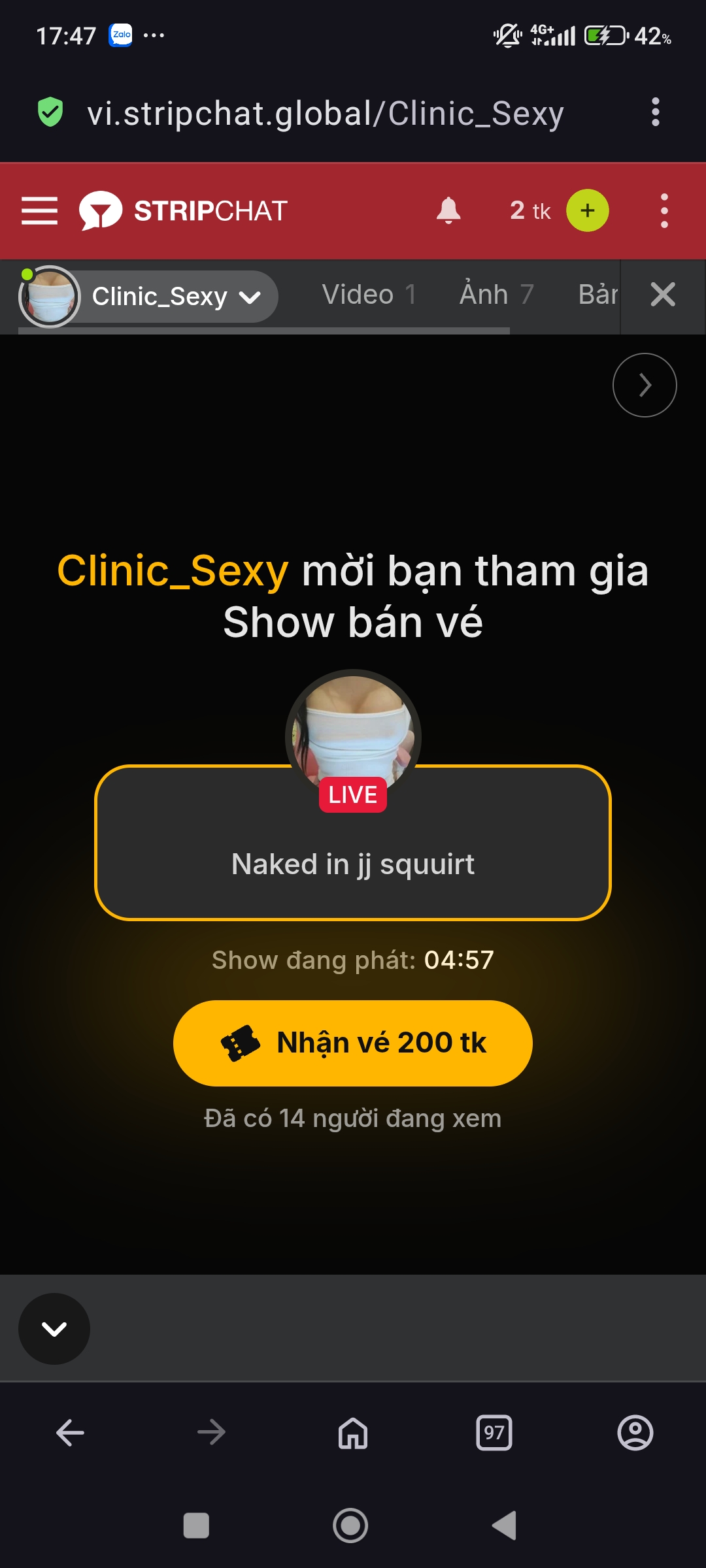Open the browser three-dot menu
The width and height of the screenshot is (706, 1568).
(656, 112)
